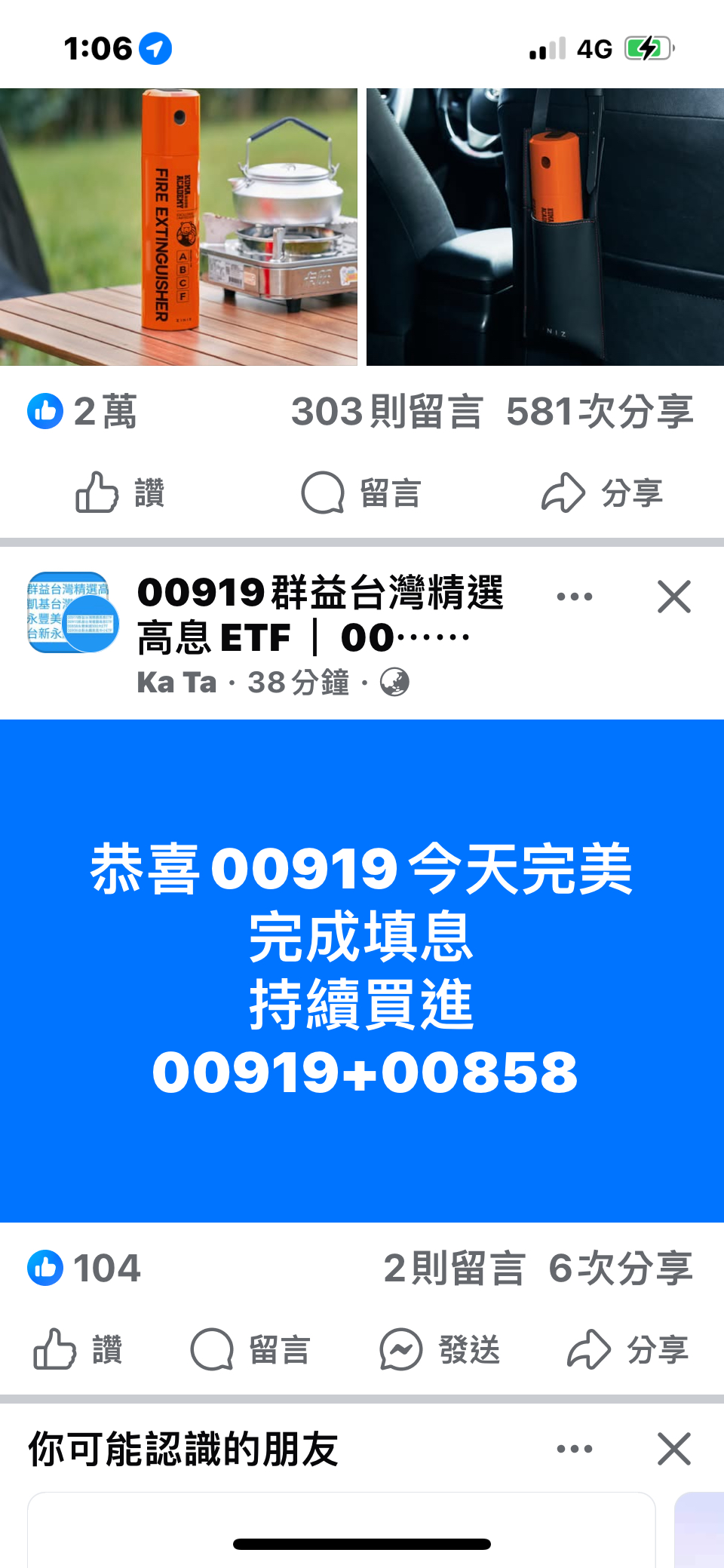Image resolution: width=724 pixels, height=1568 pixels.
Task: Open the fire extinguisher on table photo
Action: pyautogui.click(x=178, y=226)
